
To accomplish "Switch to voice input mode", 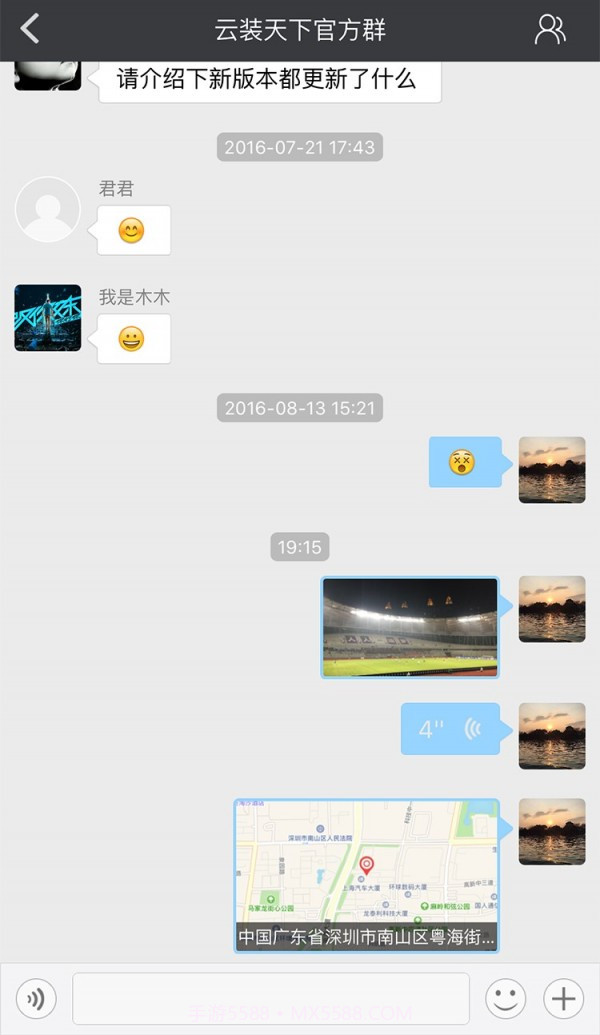I will coord(37,998).
